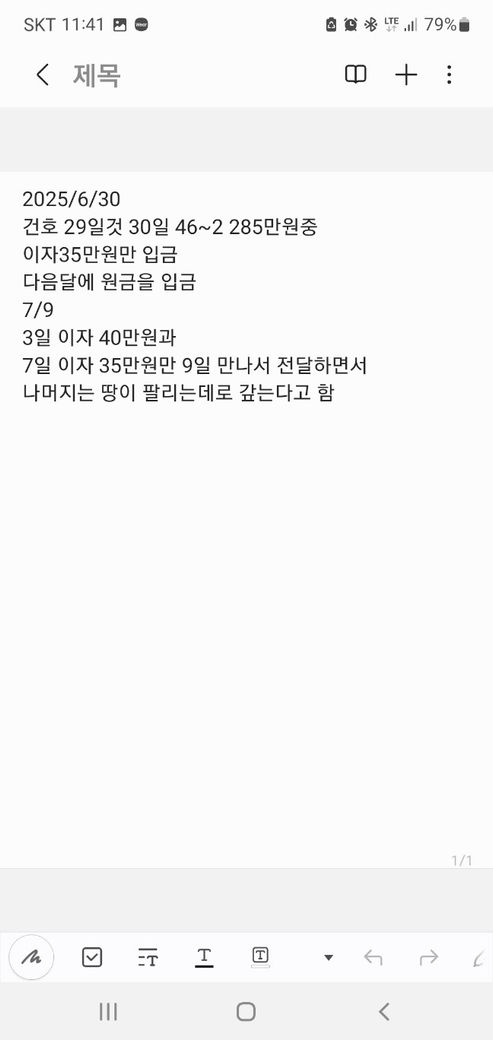This screenshot has height=1040, width=493.
Task: Open text size formatting option
Action: tap(148, 957)
